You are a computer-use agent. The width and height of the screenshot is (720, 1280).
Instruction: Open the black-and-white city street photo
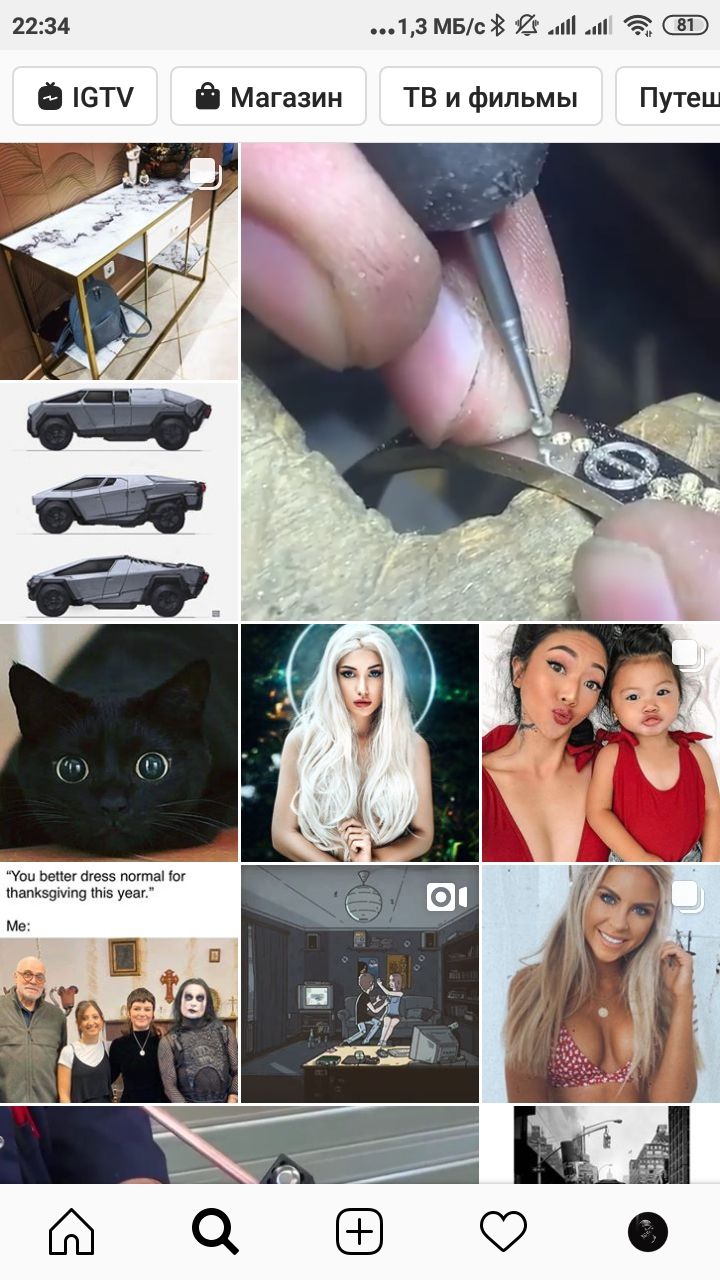pyautogui.click(x=600, y=1144)
